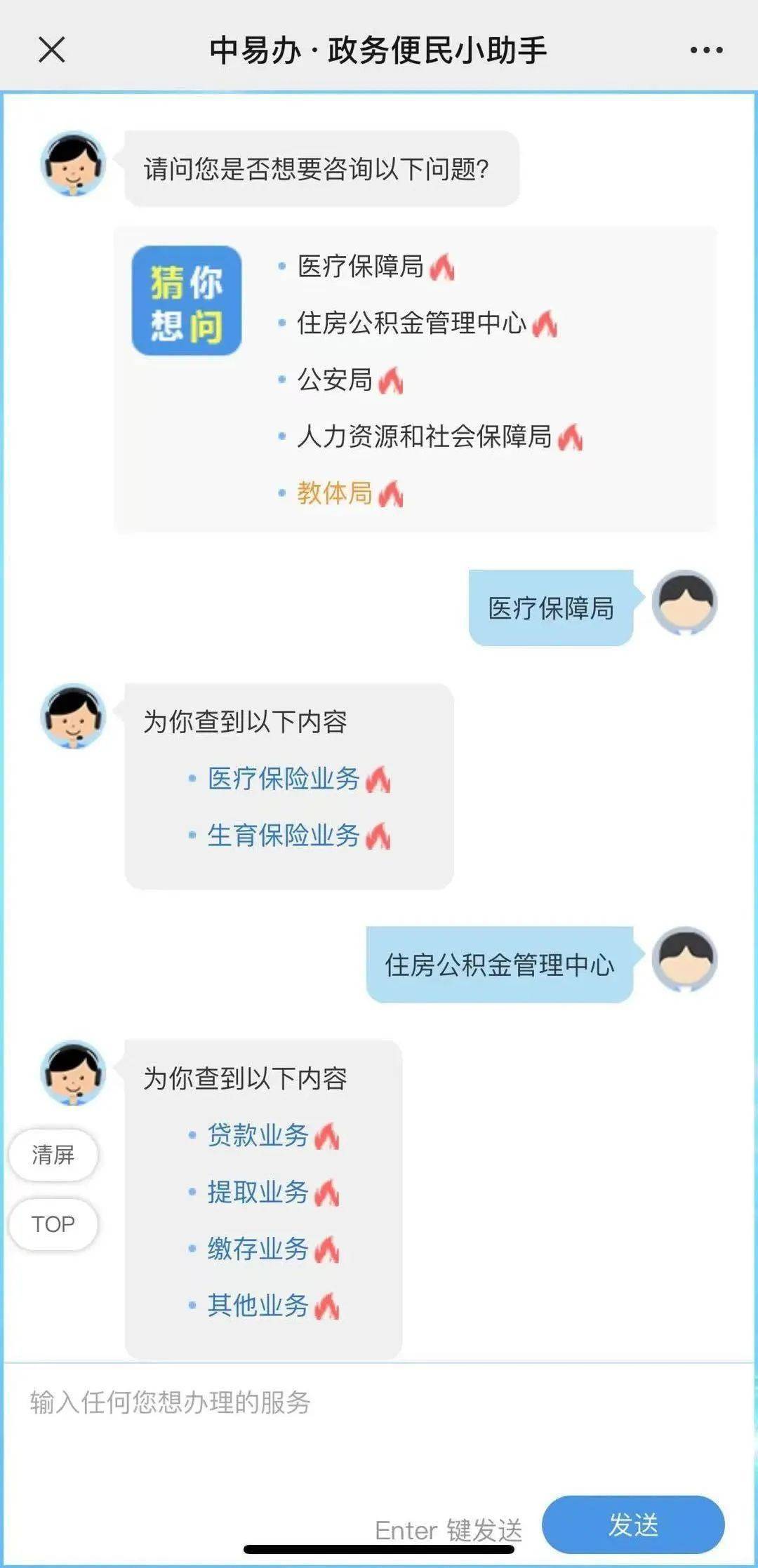Close the 中易办 assistant page
Image resolution: width=758 pixels, height=1568 pixels.
[52, 50]
